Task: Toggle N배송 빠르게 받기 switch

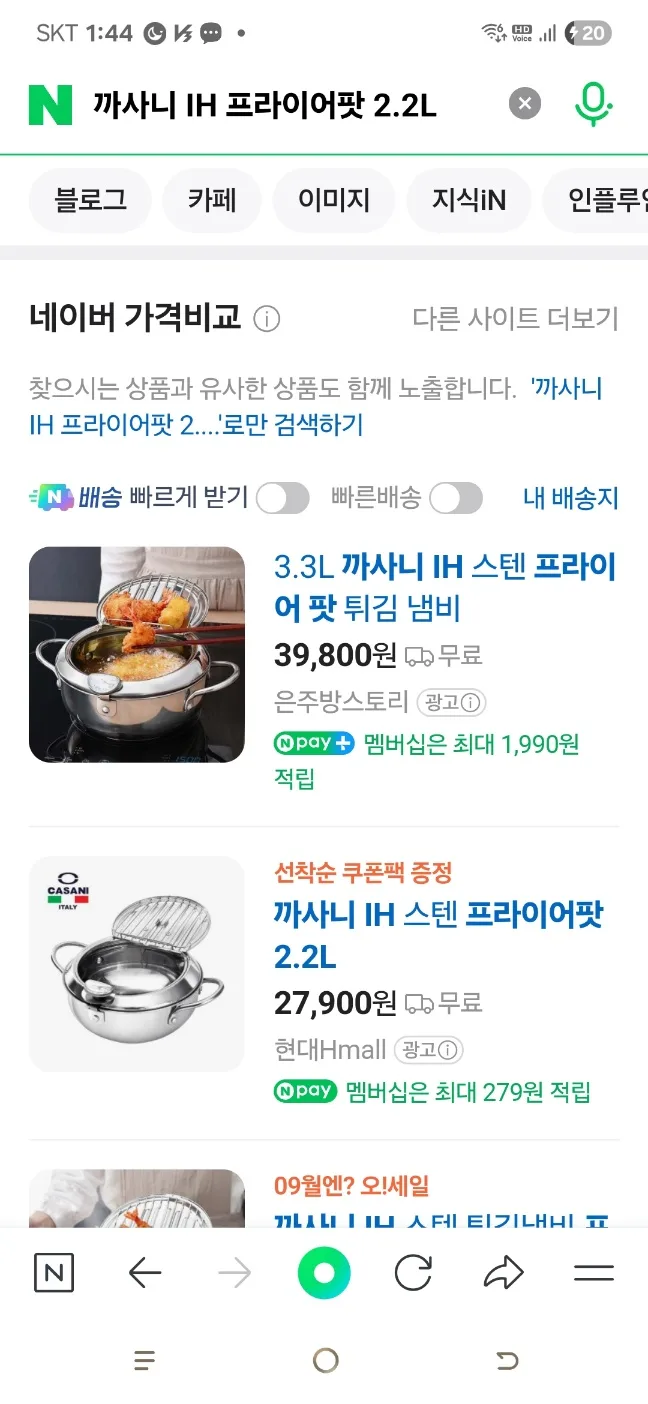Action: [x=282, y=498]
